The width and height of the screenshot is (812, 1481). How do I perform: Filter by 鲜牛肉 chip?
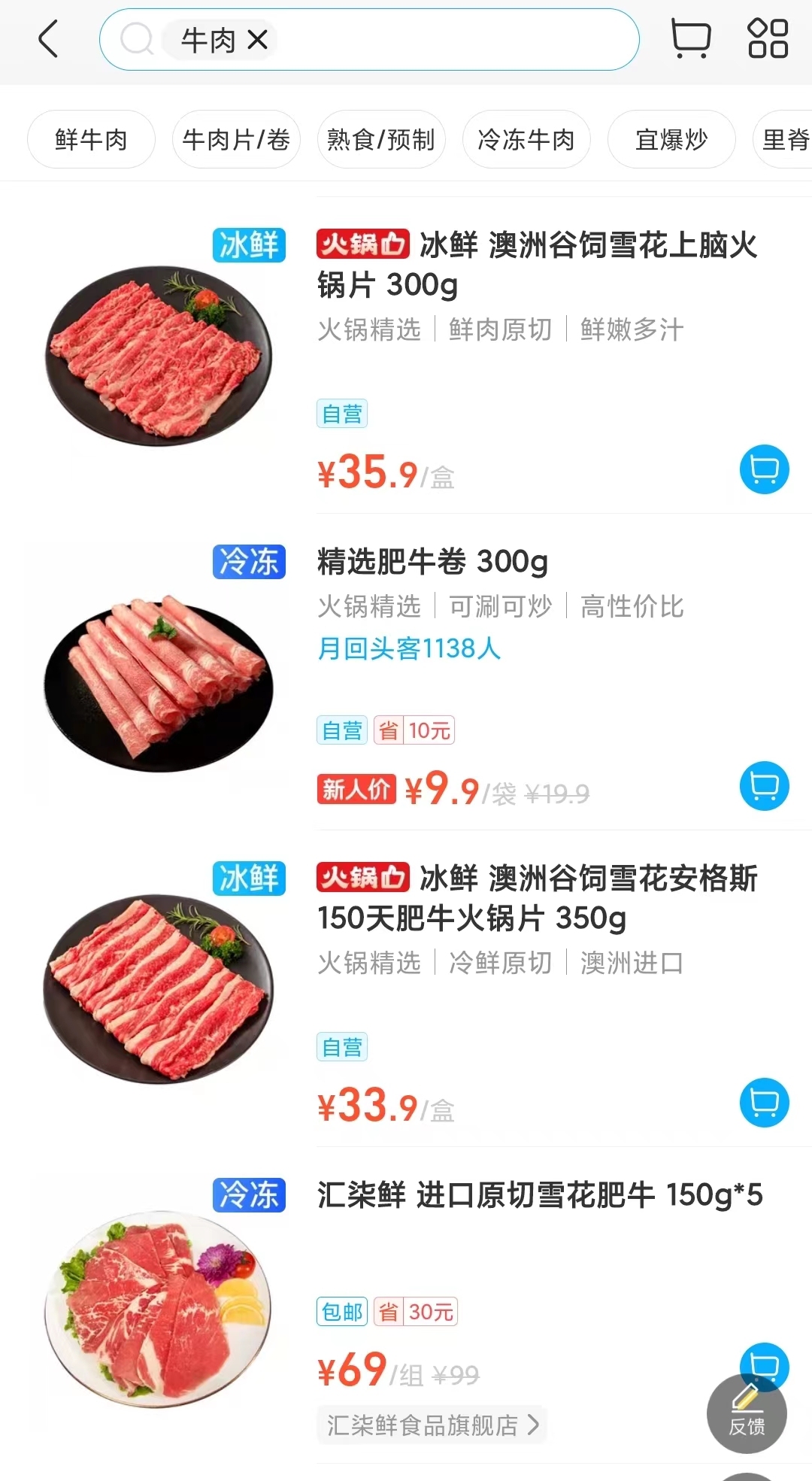[x=91, y=139]
